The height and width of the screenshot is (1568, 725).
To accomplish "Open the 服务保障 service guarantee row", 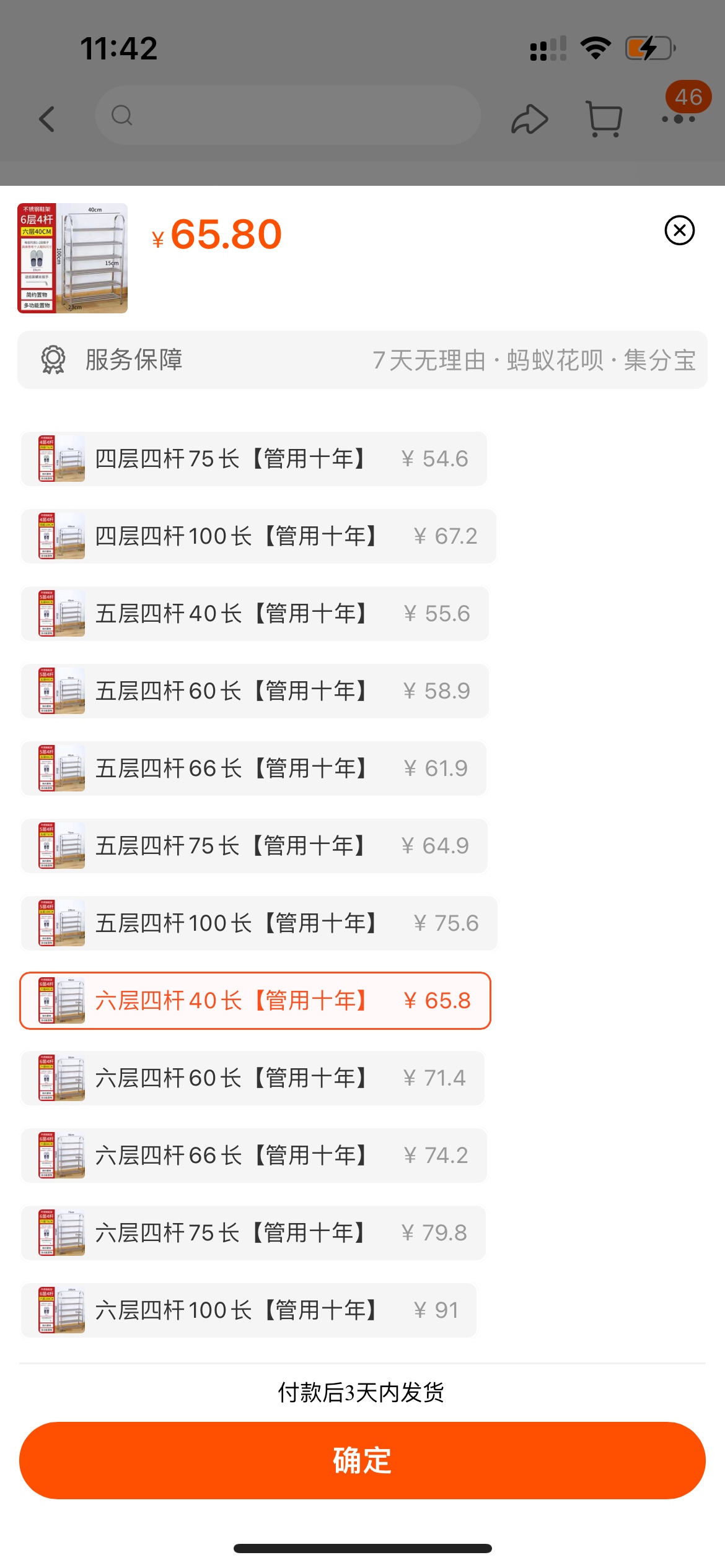I will coord(362,360).
